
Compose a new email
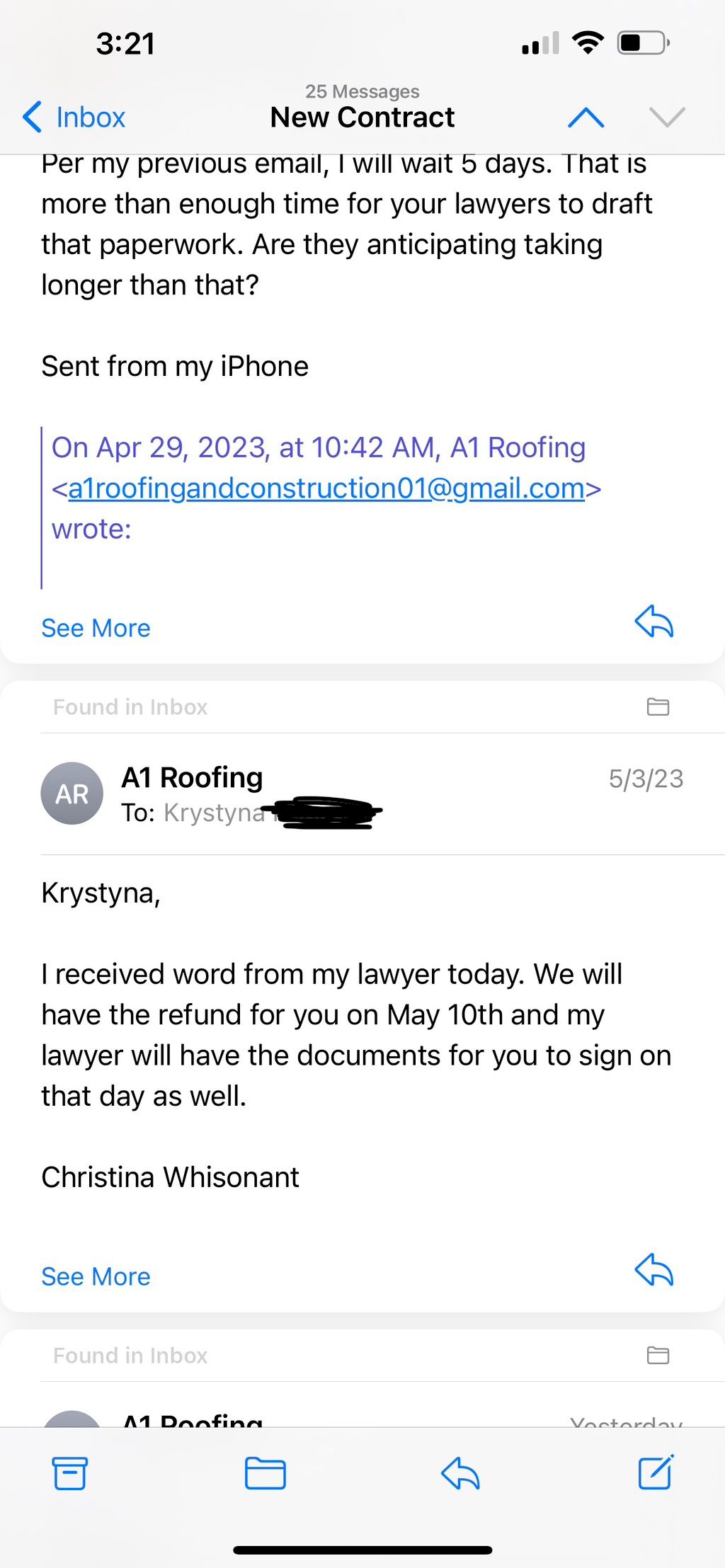[656, 1472]
